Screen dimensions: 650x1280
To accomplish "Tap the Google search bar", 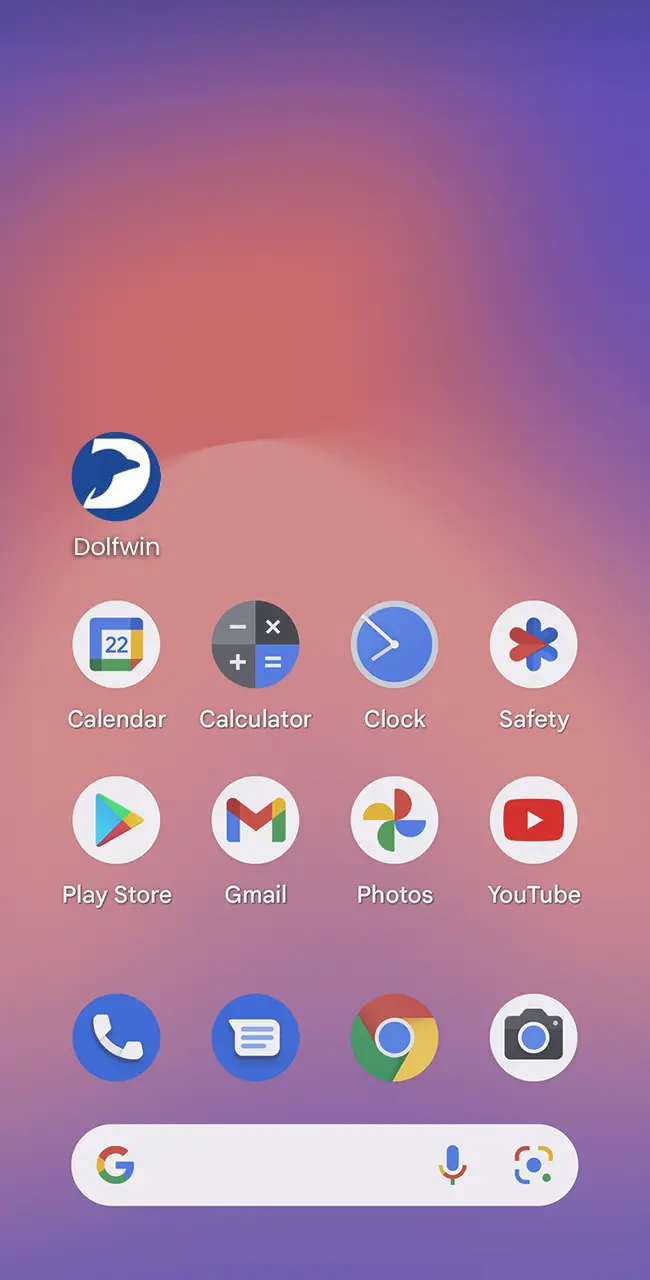I will point(280,1165).
